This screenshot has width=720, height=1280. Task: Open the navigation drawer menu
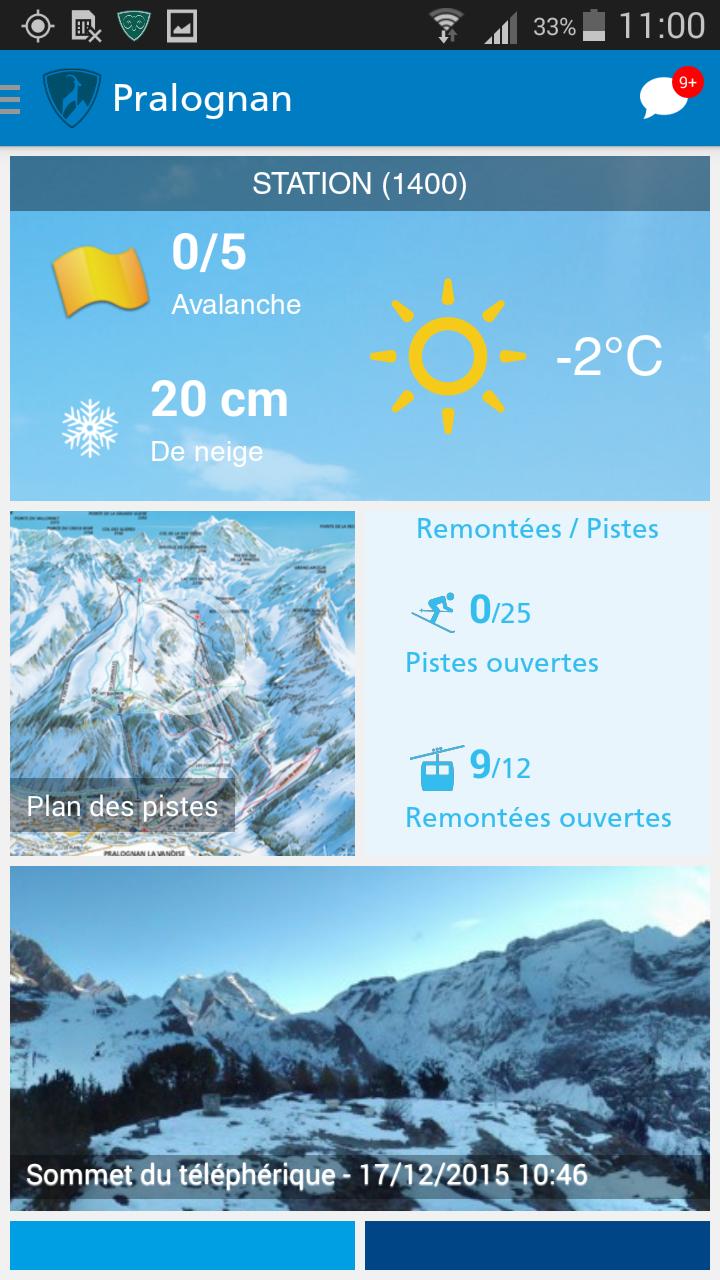(x=10, y=98)
